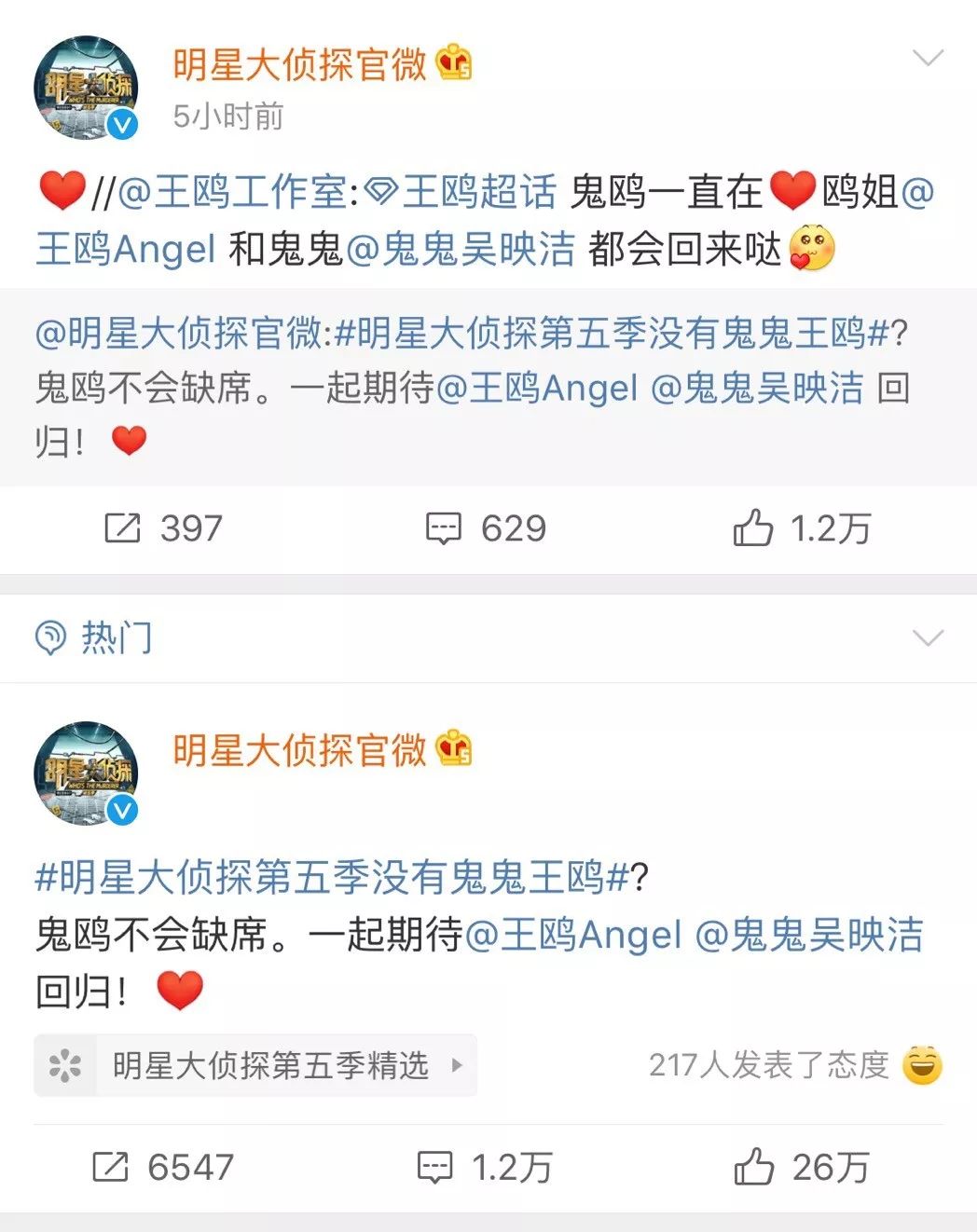
Task: Like the top post with 1.2万 likes
Action: [x=802, y=528]
